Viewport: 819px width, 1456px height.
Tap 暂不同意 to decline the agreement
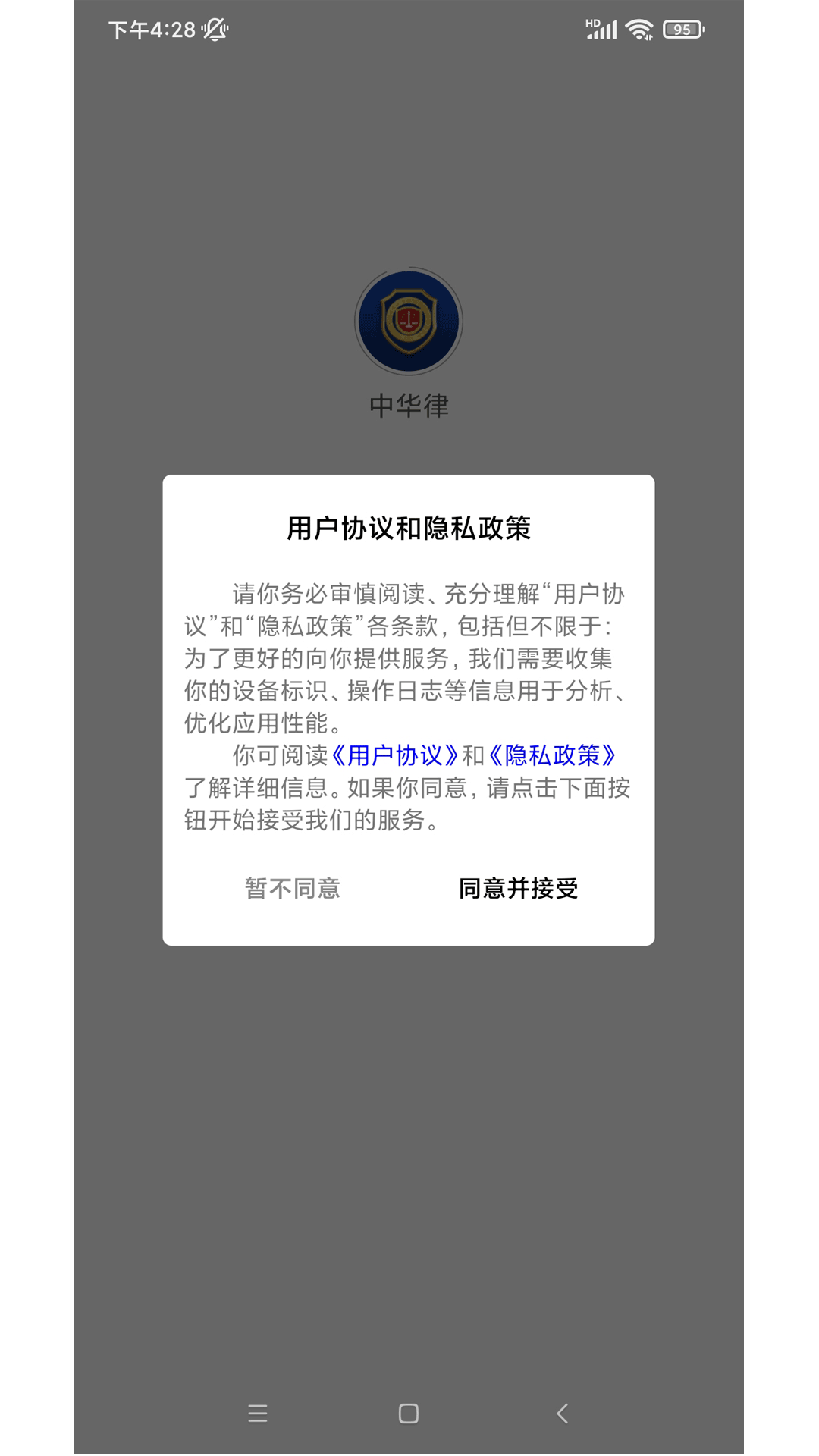point(293,888)
